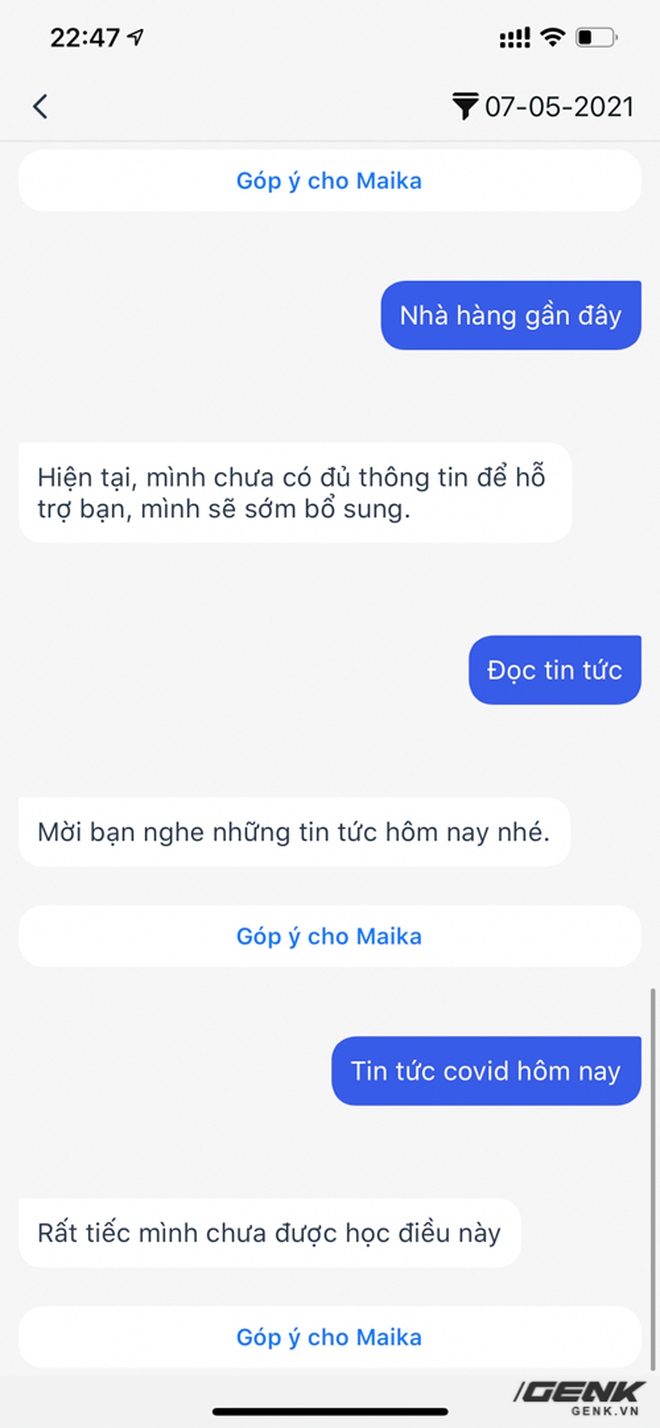Go back using the top-left arrow
This screenshot has width=660, height=1428.
coord(40,107)
